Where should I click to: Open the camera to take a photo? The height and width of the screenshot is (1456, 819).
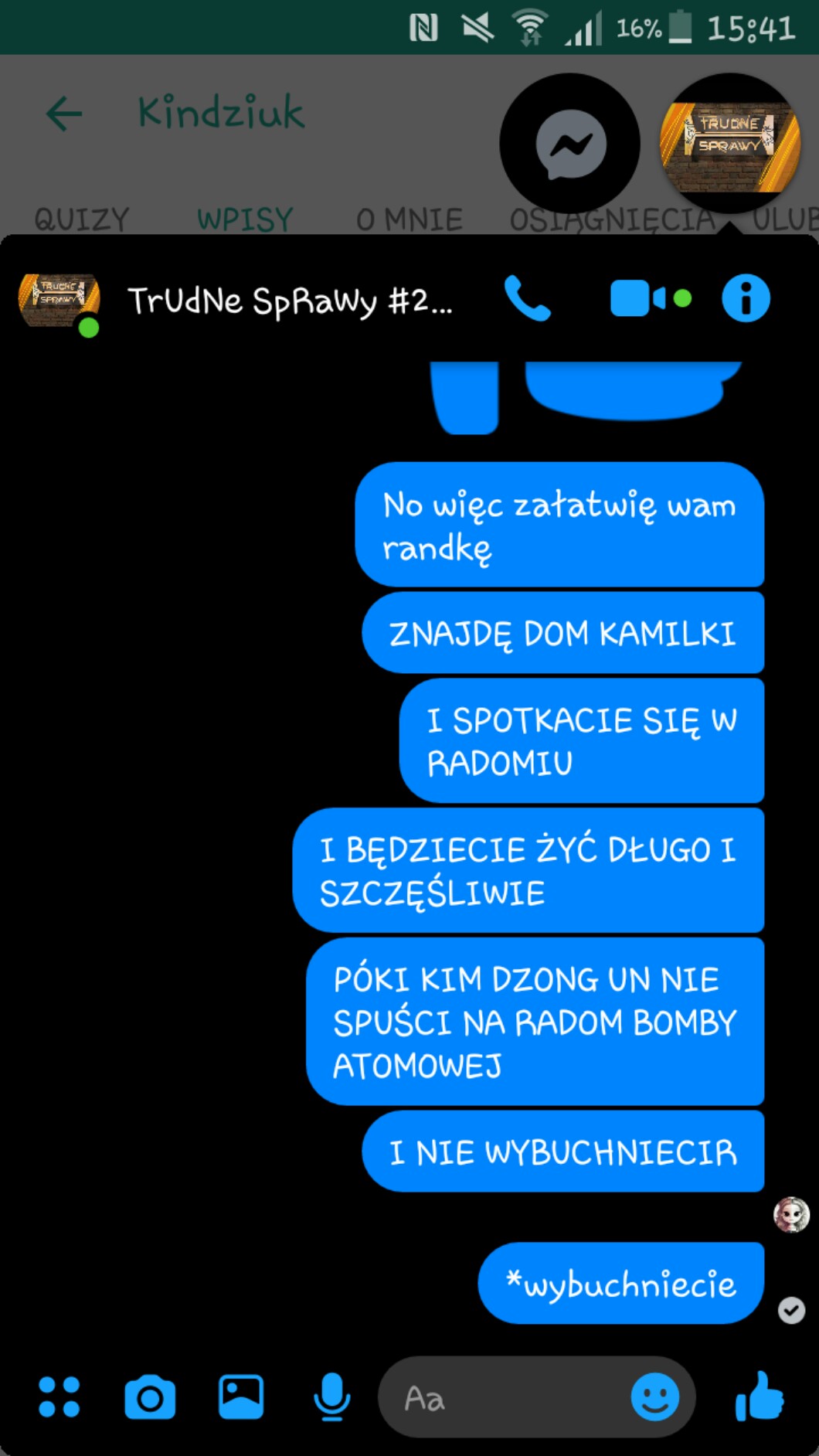click(150, 1397)
